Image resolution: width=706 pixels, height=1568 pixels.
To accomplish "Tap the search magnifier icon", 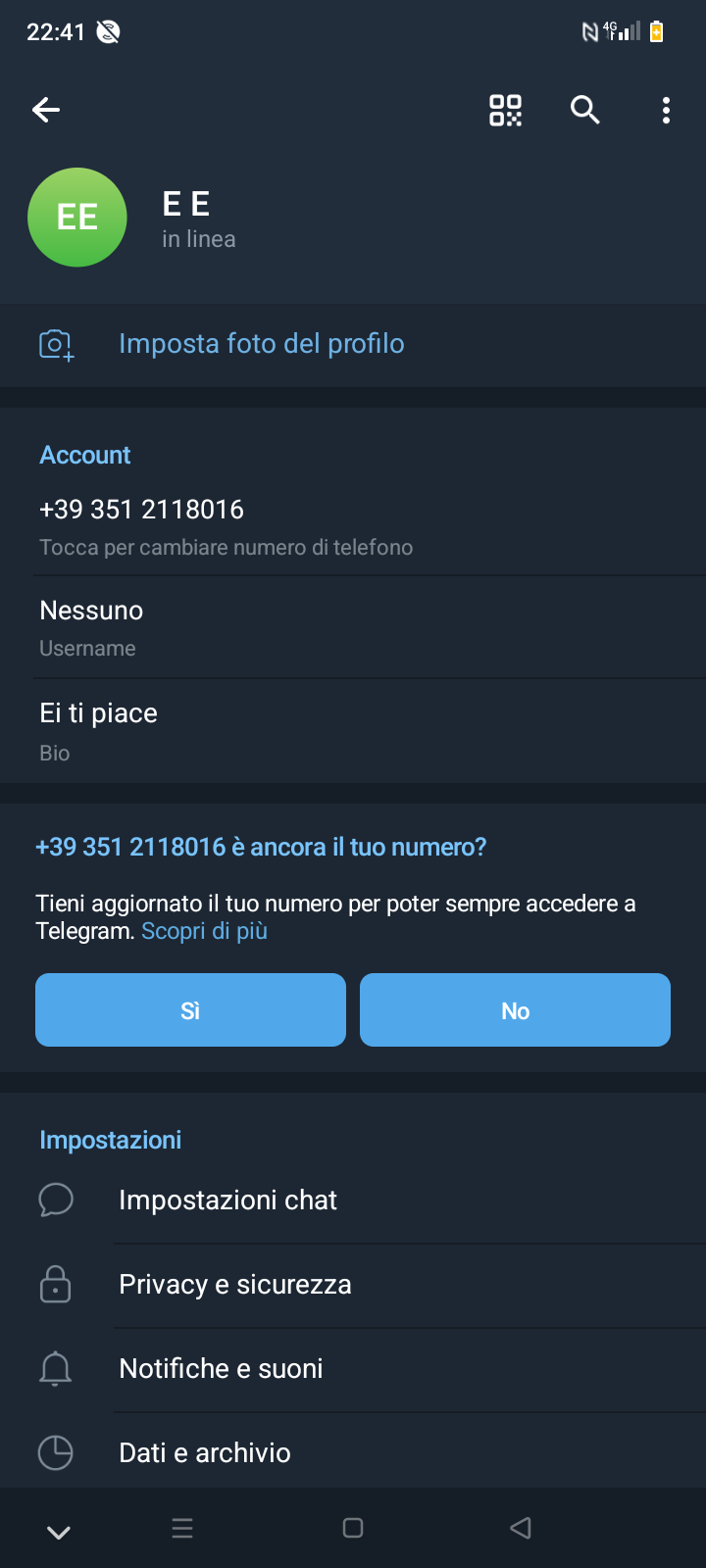I will pos(585,110).
